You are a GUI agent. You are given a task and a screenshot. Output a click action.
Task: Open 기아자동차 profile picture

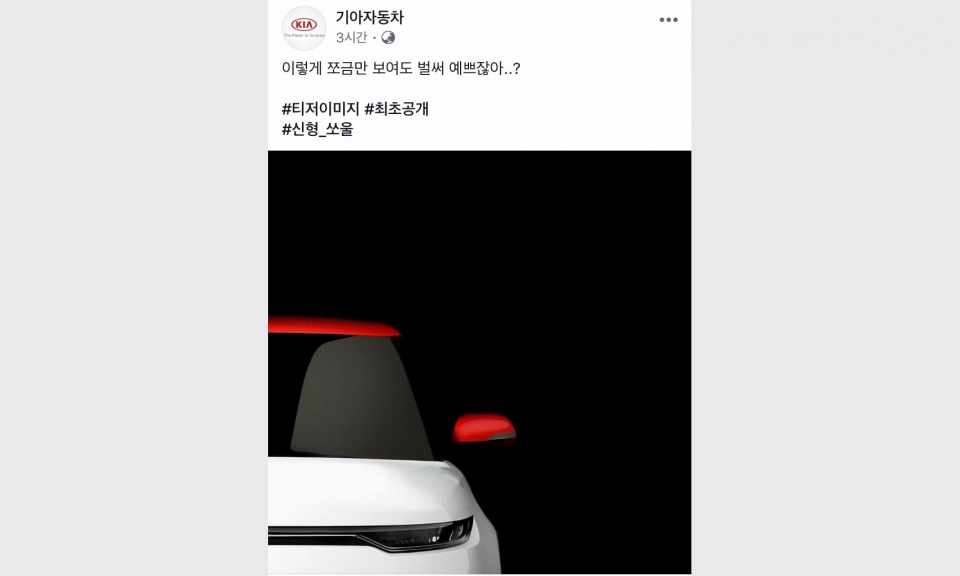pyautogui.click(x=304, y=27)
